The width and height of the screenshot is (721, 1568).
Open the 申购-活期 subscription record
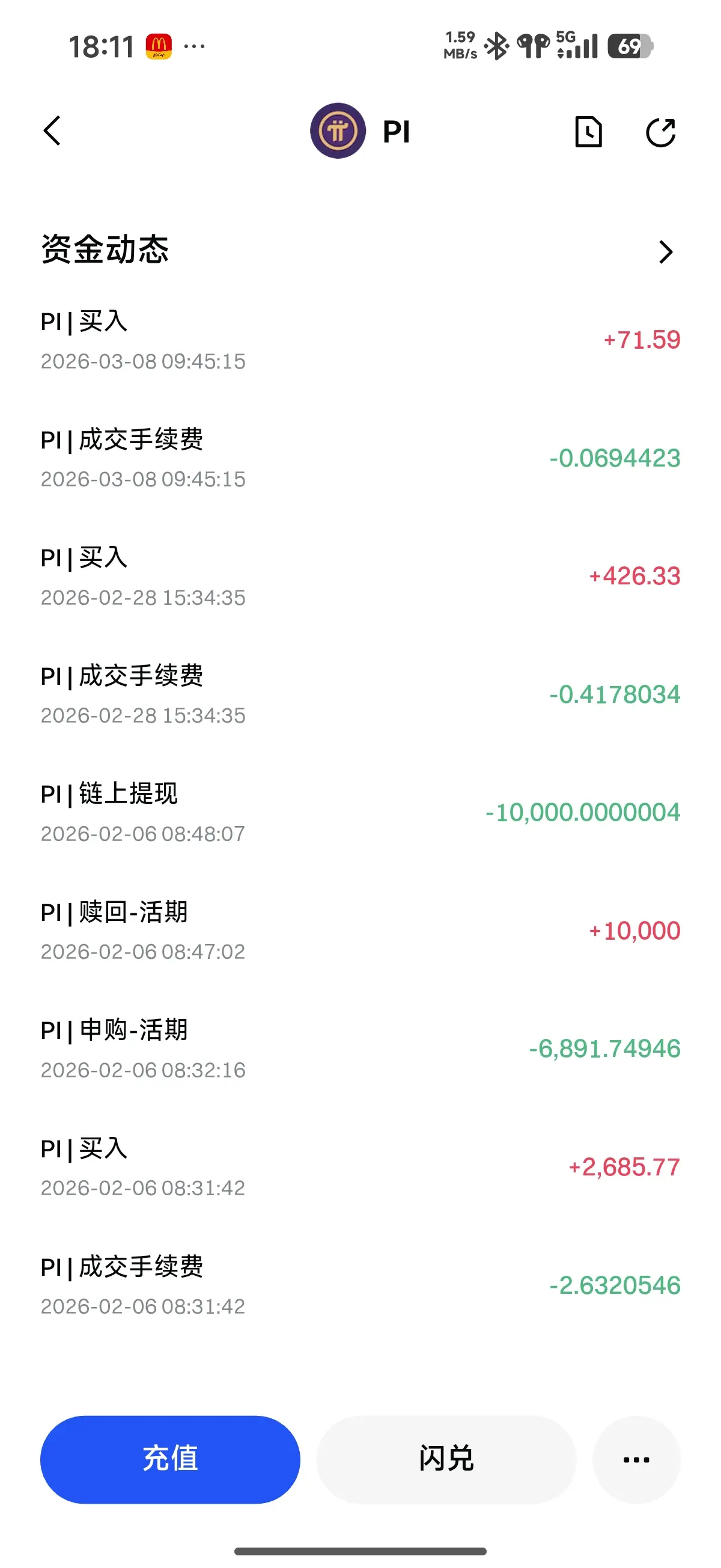pyautogui.click(x=360, y=1049)
